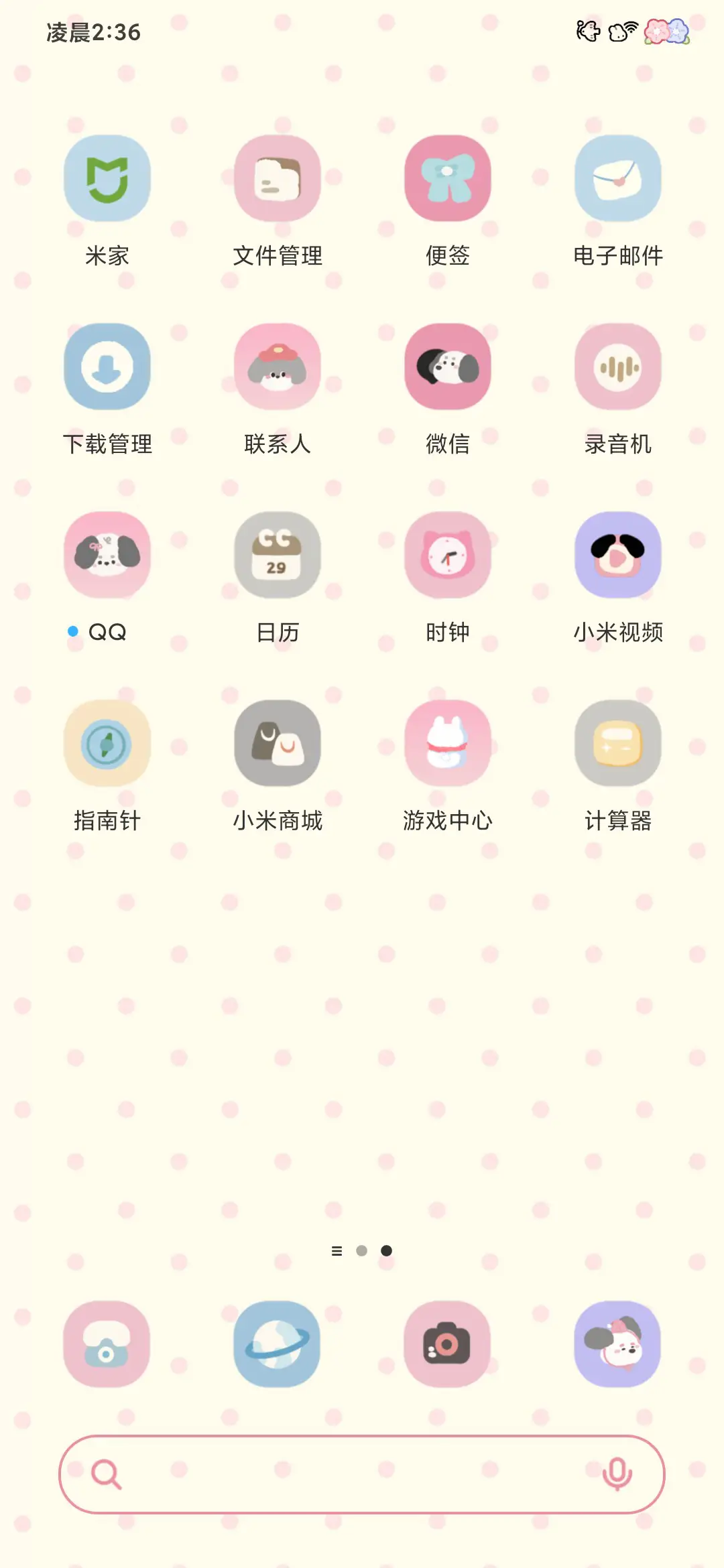This screenshot has width=724, height=1568.
Task: Open the 联系人 contacts app
Action: (278, 367)
